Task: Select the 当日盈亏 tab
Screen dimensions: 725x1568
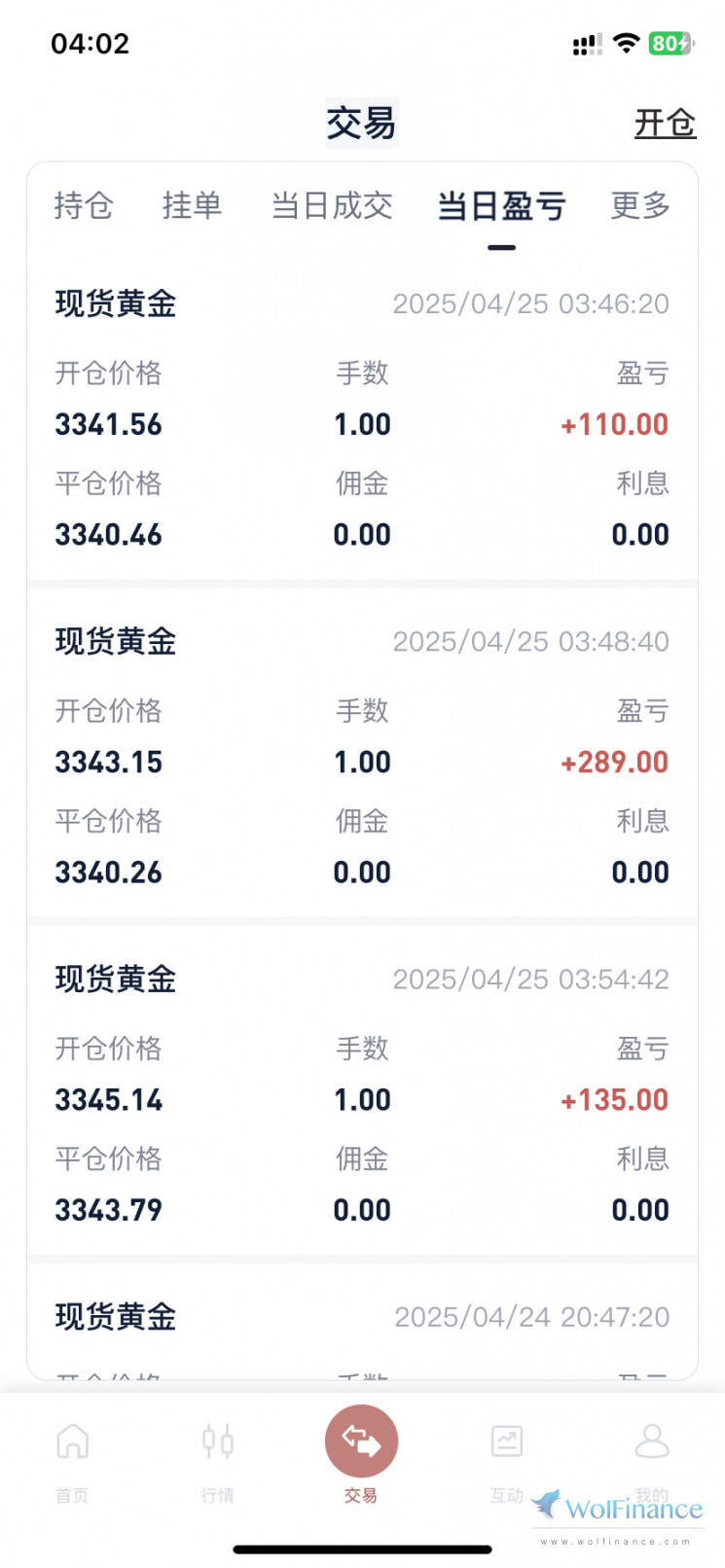Action: pyautogui.click(x=501, y=207)
